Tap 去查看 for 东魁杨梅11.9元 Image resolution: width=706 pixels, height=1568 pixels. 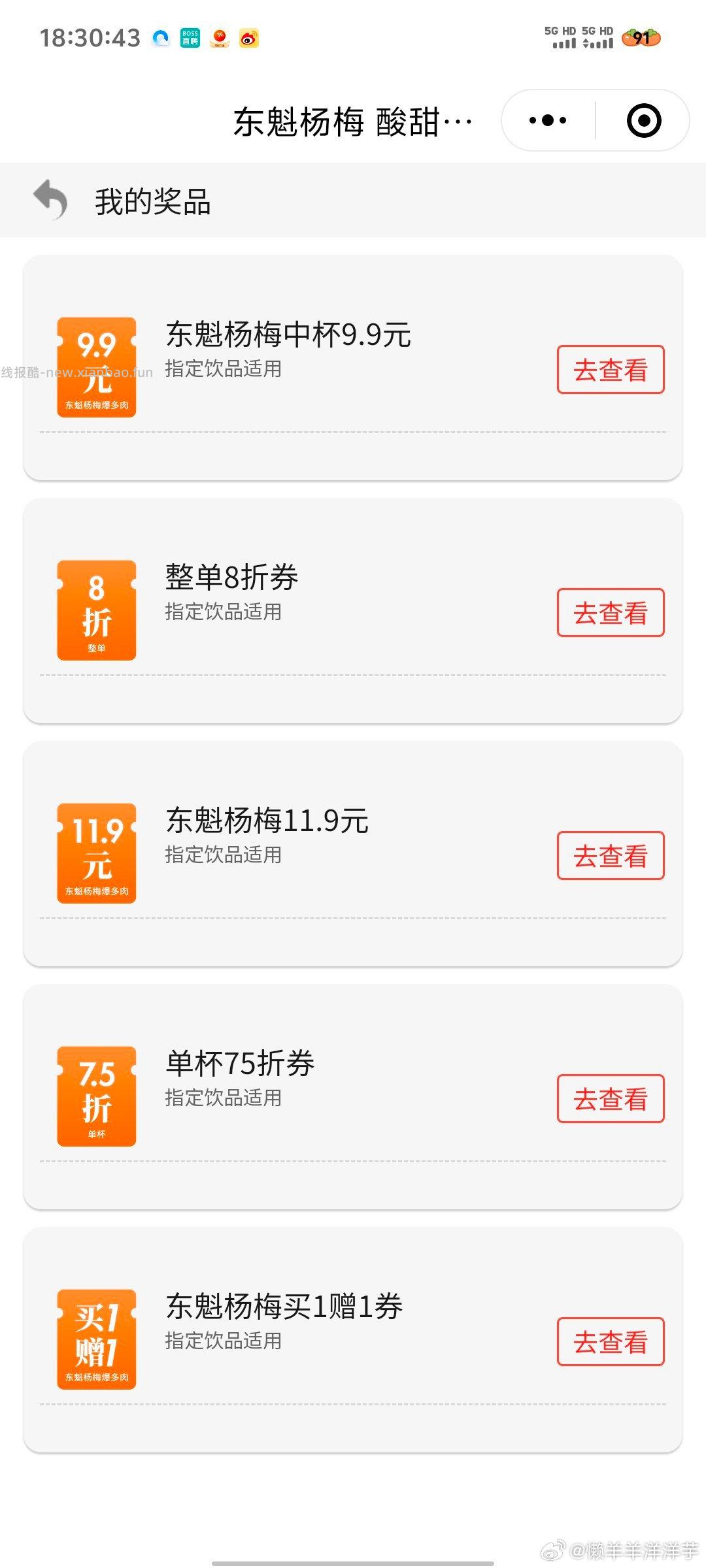[x=610, y=856]
